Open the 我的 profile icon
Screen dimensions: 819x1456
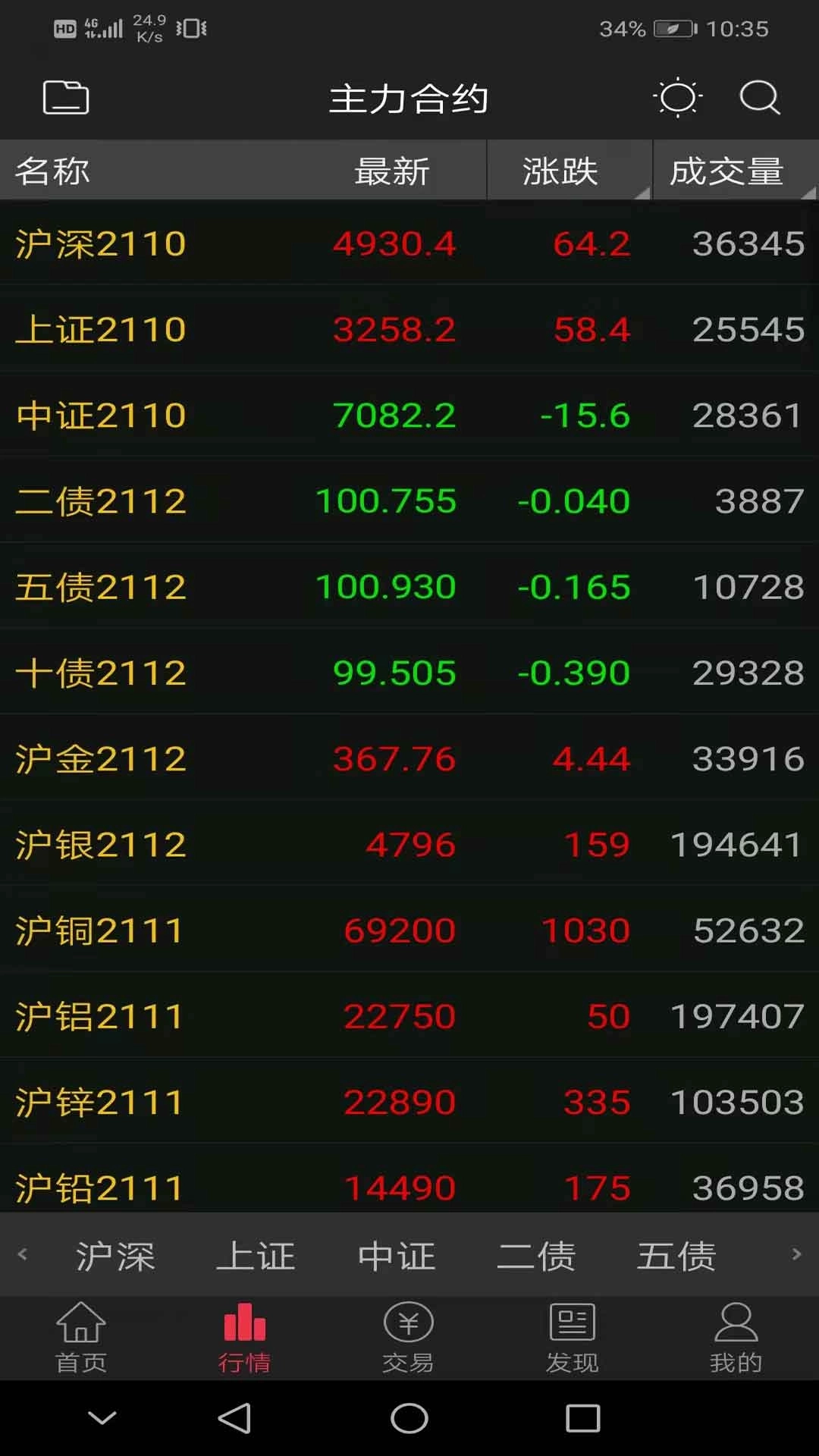coord(736,1336)
